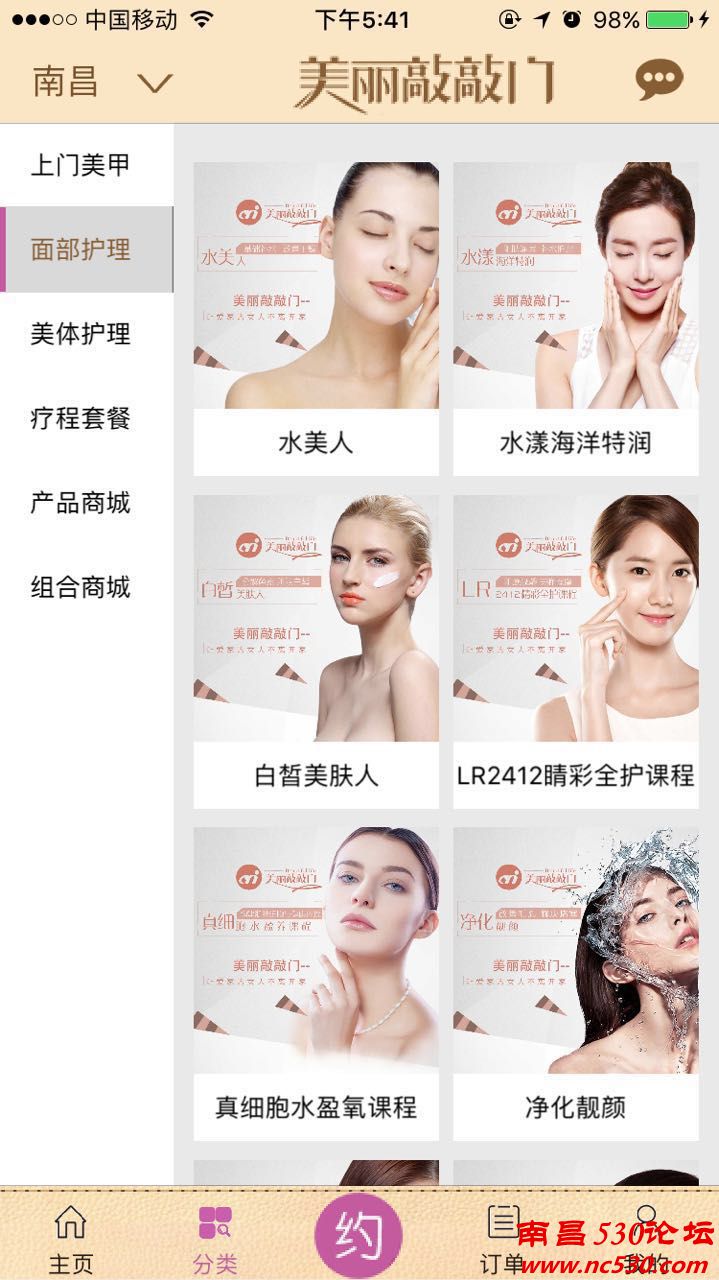Open the 真细胞水盈氧课程 card
Screen dimensions: 719x1280
[x=316, y=982]
